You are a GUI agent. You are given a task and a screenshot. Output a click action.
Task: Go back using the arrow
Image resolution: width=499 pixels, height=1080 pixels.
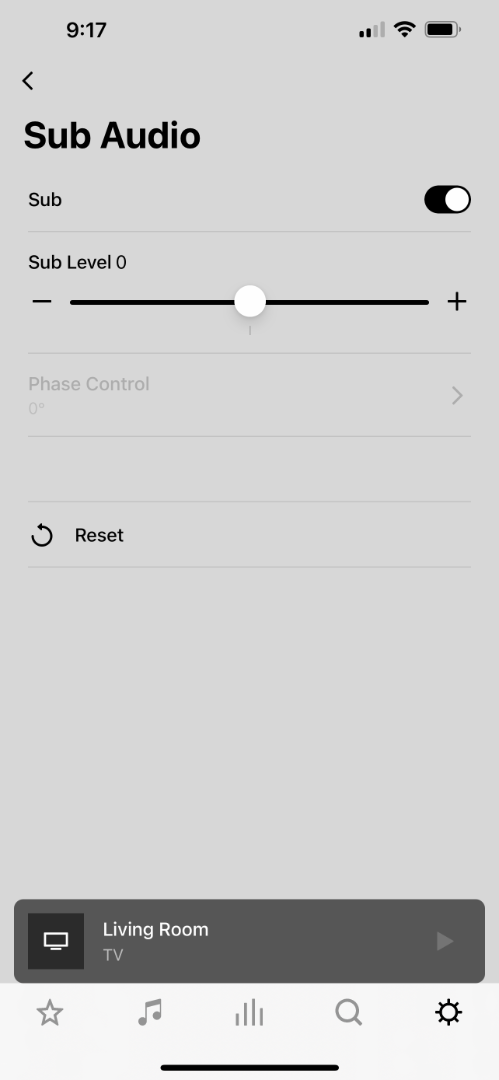pyautogui.click(x=28, y=81)
